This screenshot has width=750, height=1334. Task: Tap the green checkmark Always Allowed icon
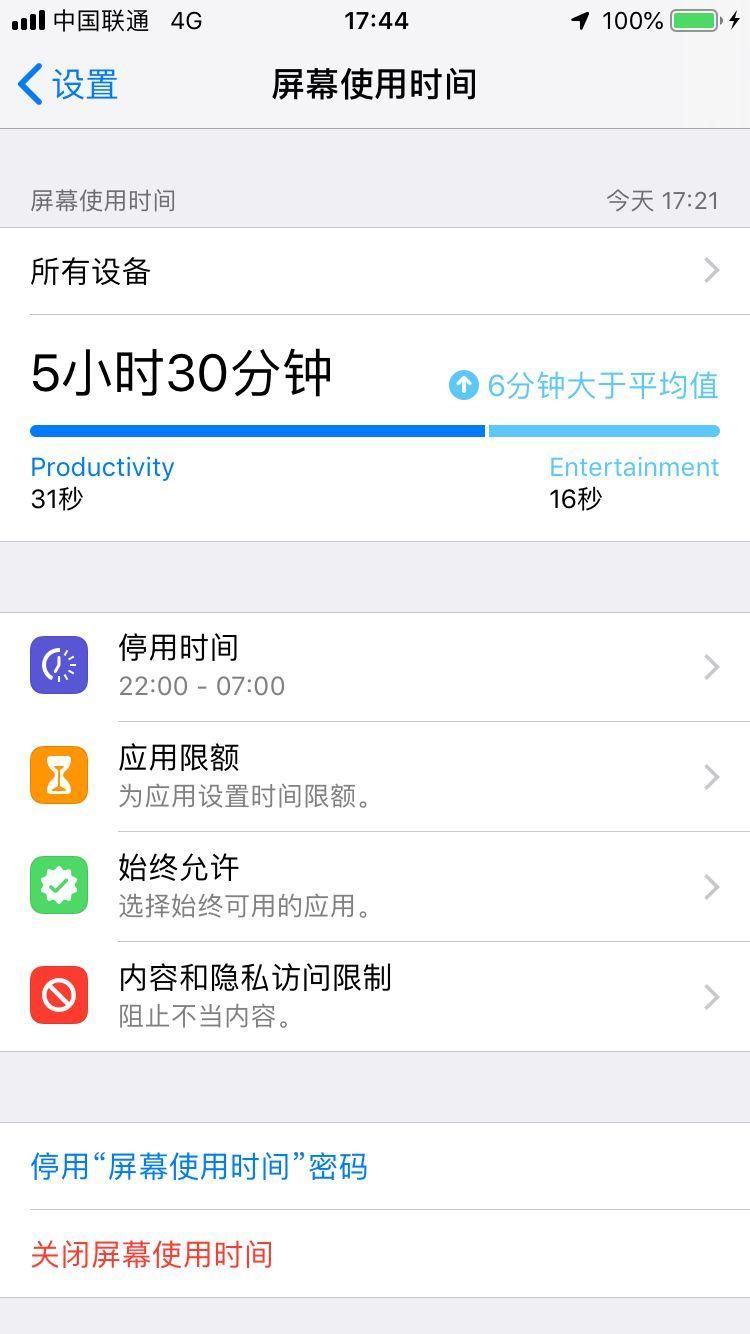click(59, 886)
